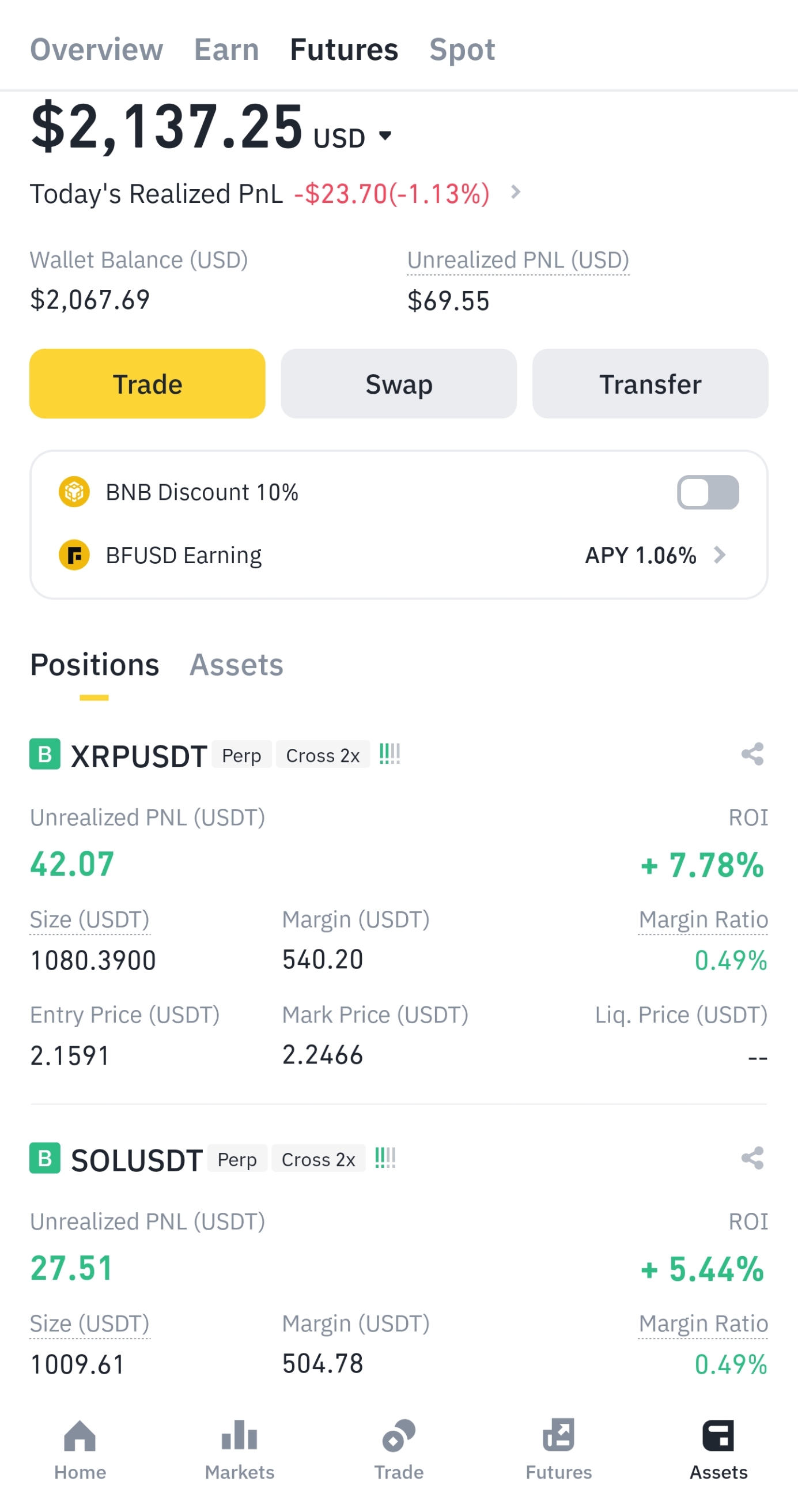Switch to the Earn tab
Viewport: 798px width, 1512px height.
(226, 50)
